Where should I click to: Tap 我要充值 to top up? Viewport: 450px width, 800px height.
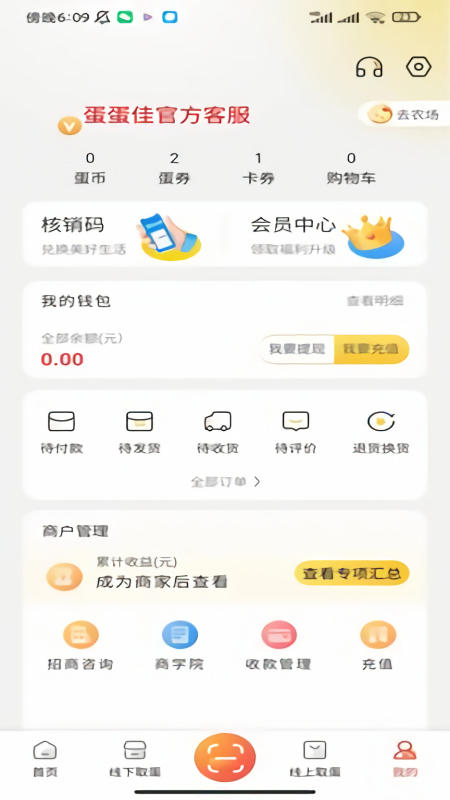pyautogui.click(x=371, y=349)
